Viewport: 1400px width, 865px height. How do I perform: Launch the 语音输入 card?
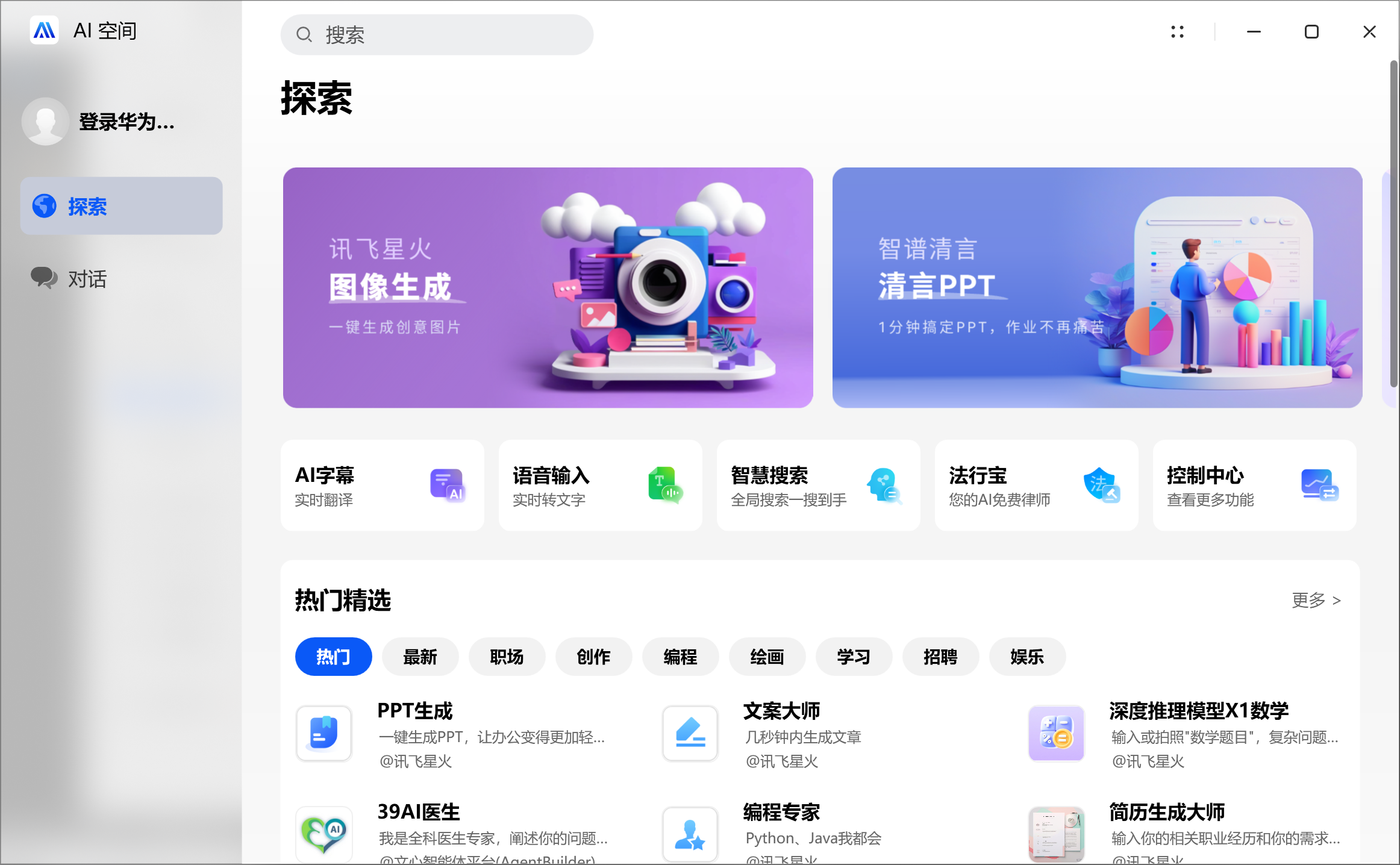(600, 486)
